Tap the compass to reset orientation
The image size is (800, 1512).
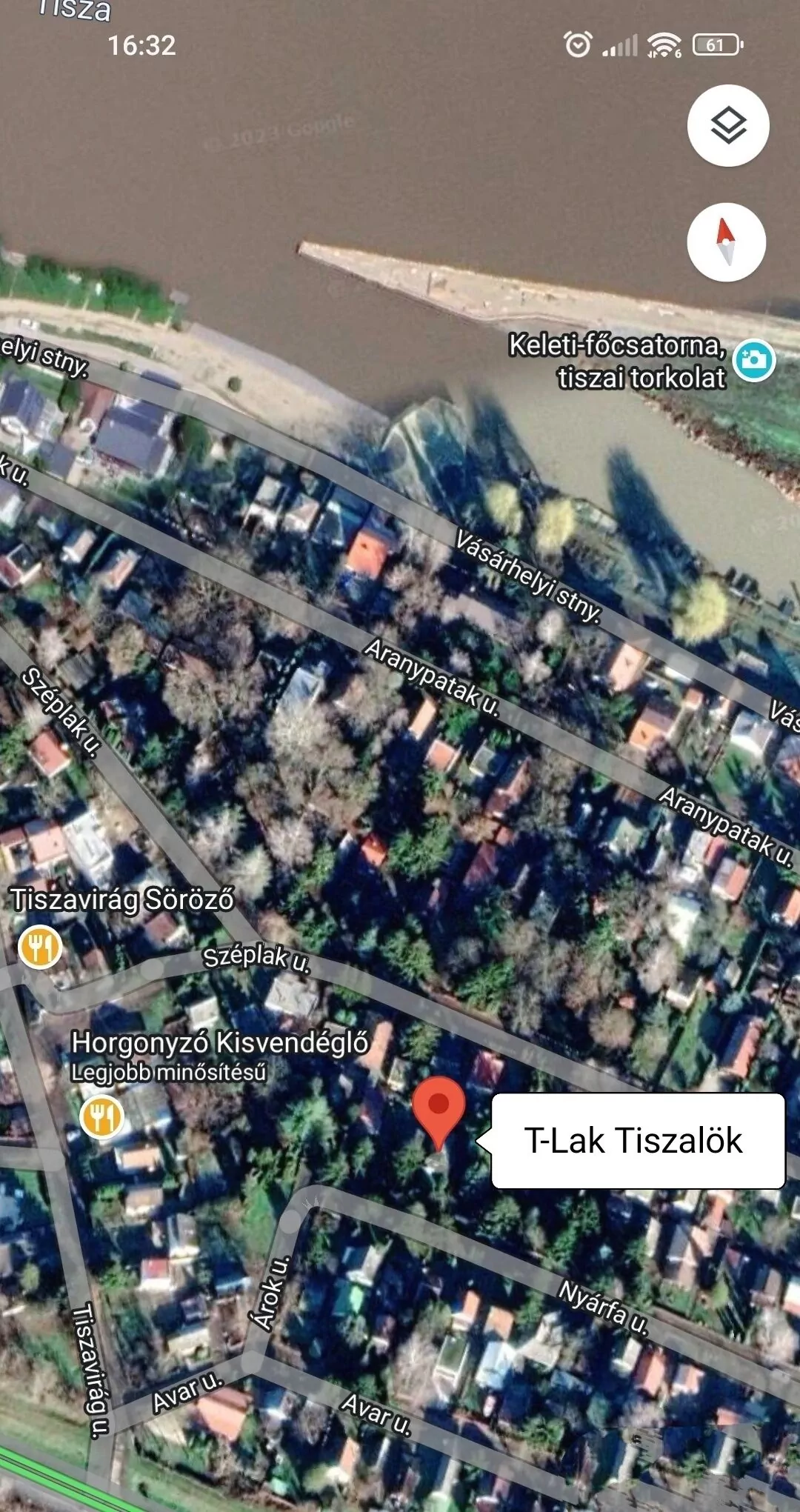[x=727, y=242]
